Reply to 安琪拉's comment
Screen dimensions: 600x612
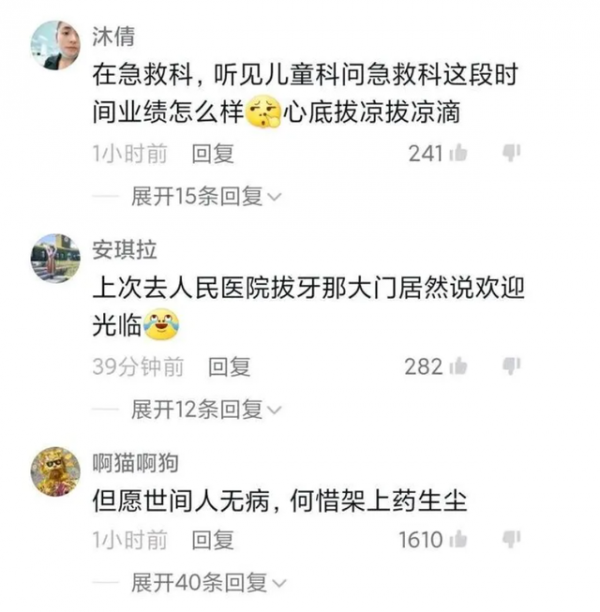coord(229,366)
